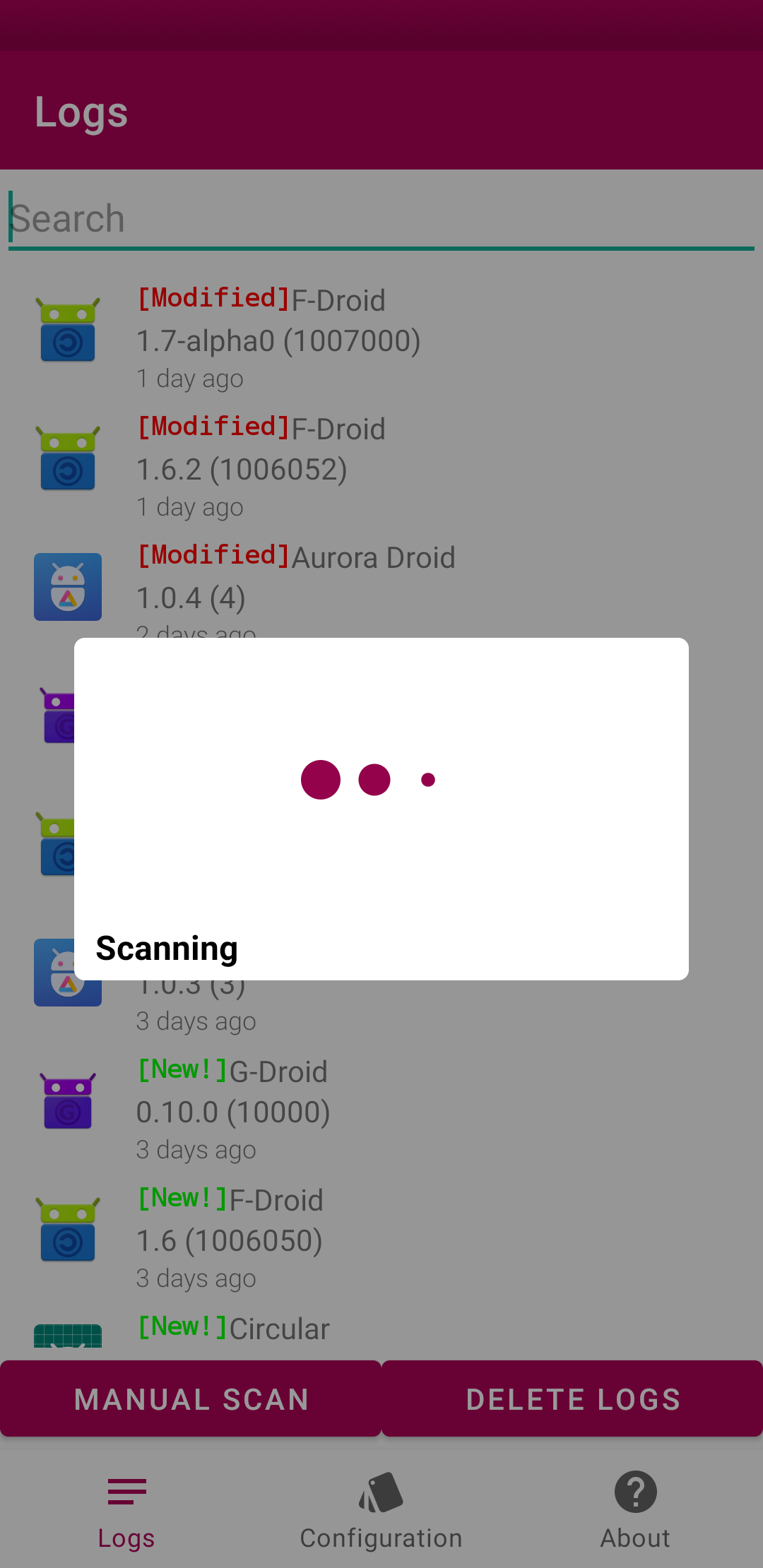763x1568 pixels.
Task: Open the Modified Aurora Droid 1.0.4 entry
Action: (x=381, y=586)
